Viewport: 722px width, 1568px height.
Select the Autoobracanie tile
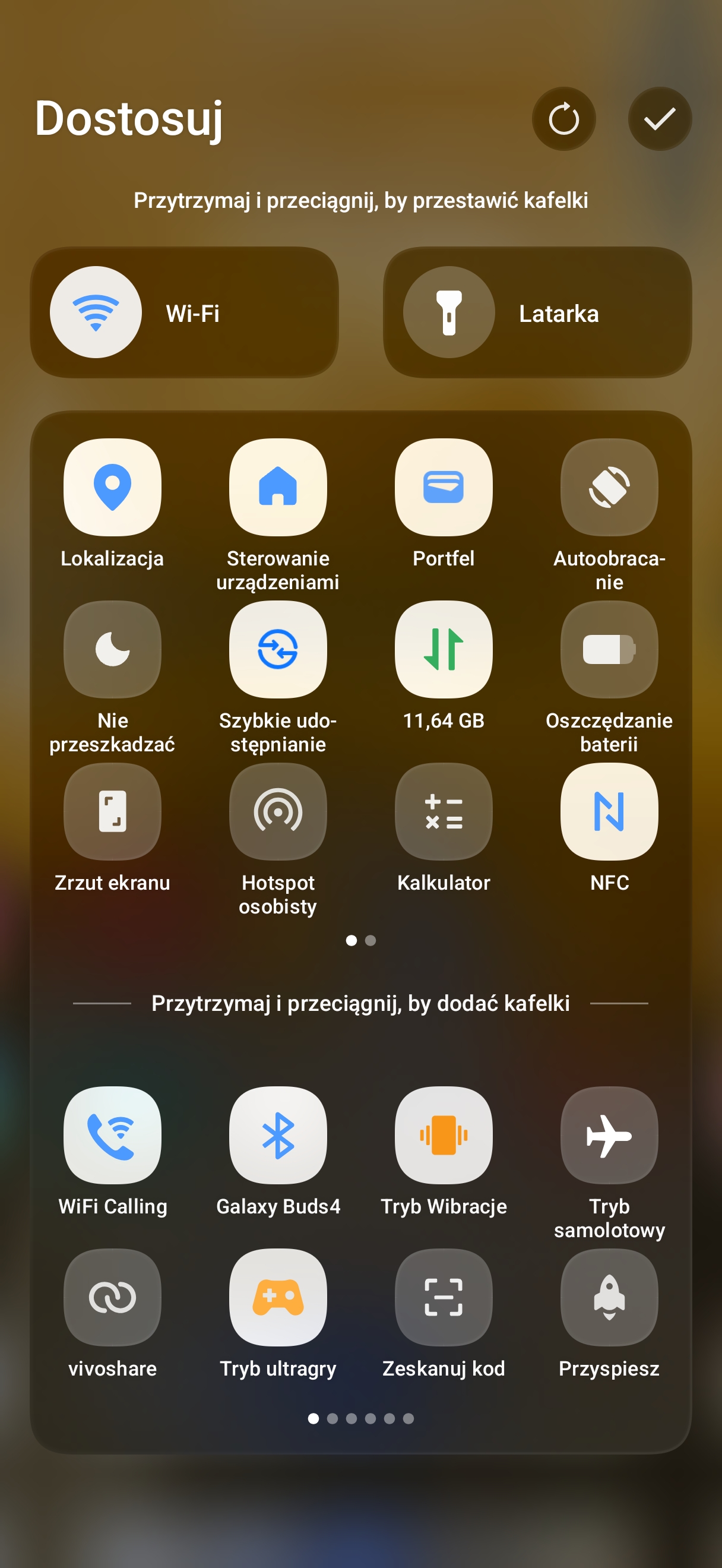tap(609, 488)
